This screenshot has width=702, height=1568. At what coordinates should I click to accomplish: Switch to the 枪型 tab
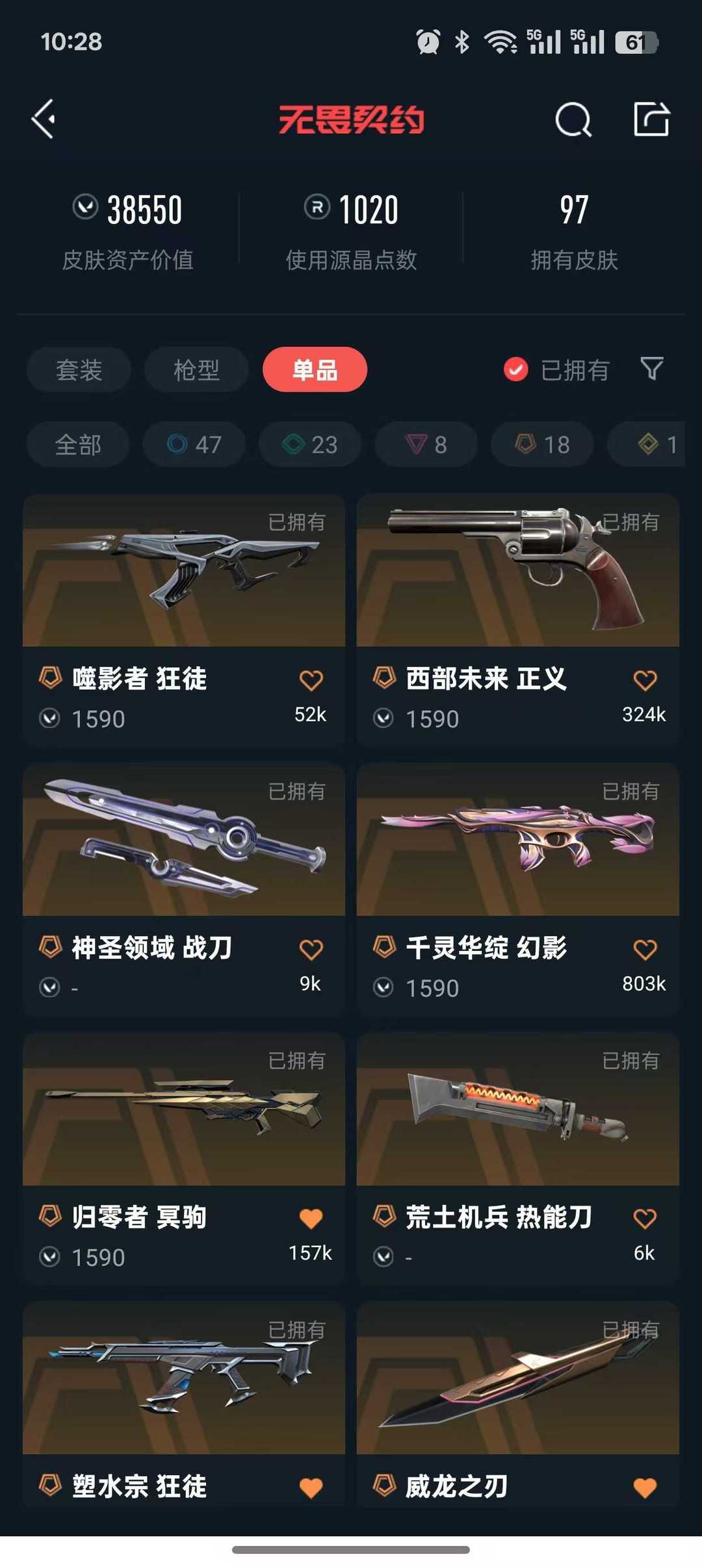tap(196, 369)
